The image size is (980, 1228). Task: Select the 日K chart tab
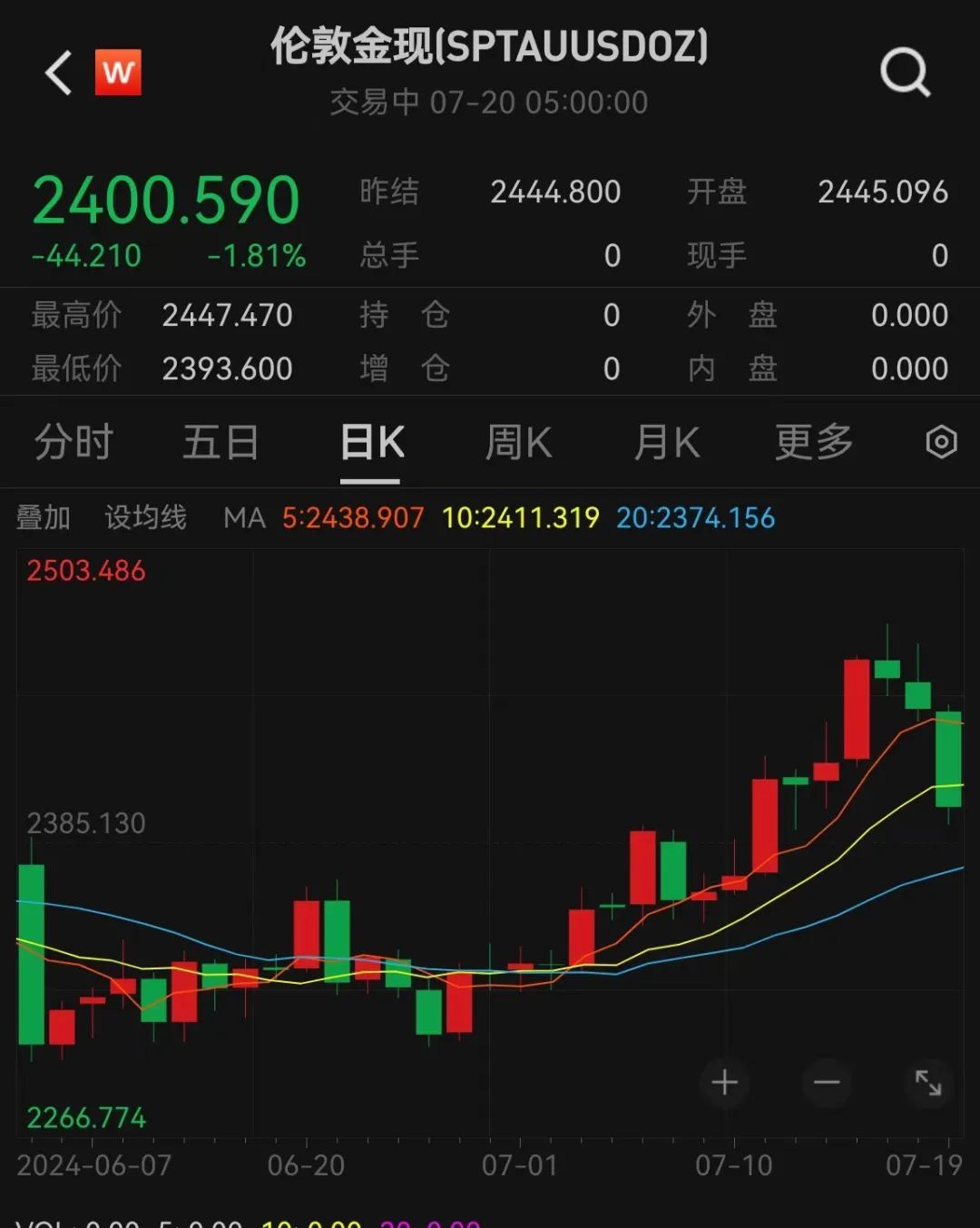click(x=371, y=443)
